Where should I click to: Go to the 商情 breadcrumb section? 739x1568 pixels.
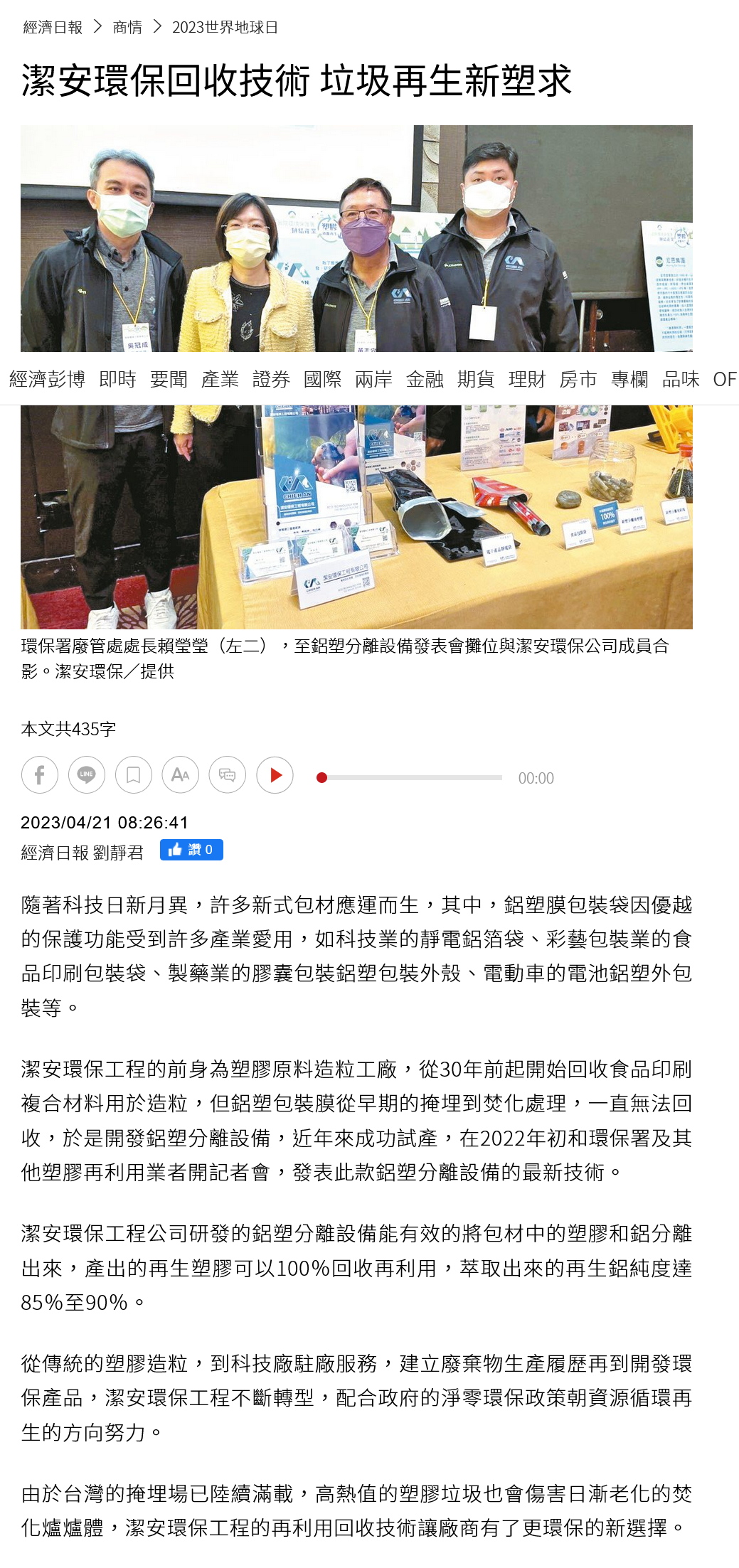[x=127, y=28]
